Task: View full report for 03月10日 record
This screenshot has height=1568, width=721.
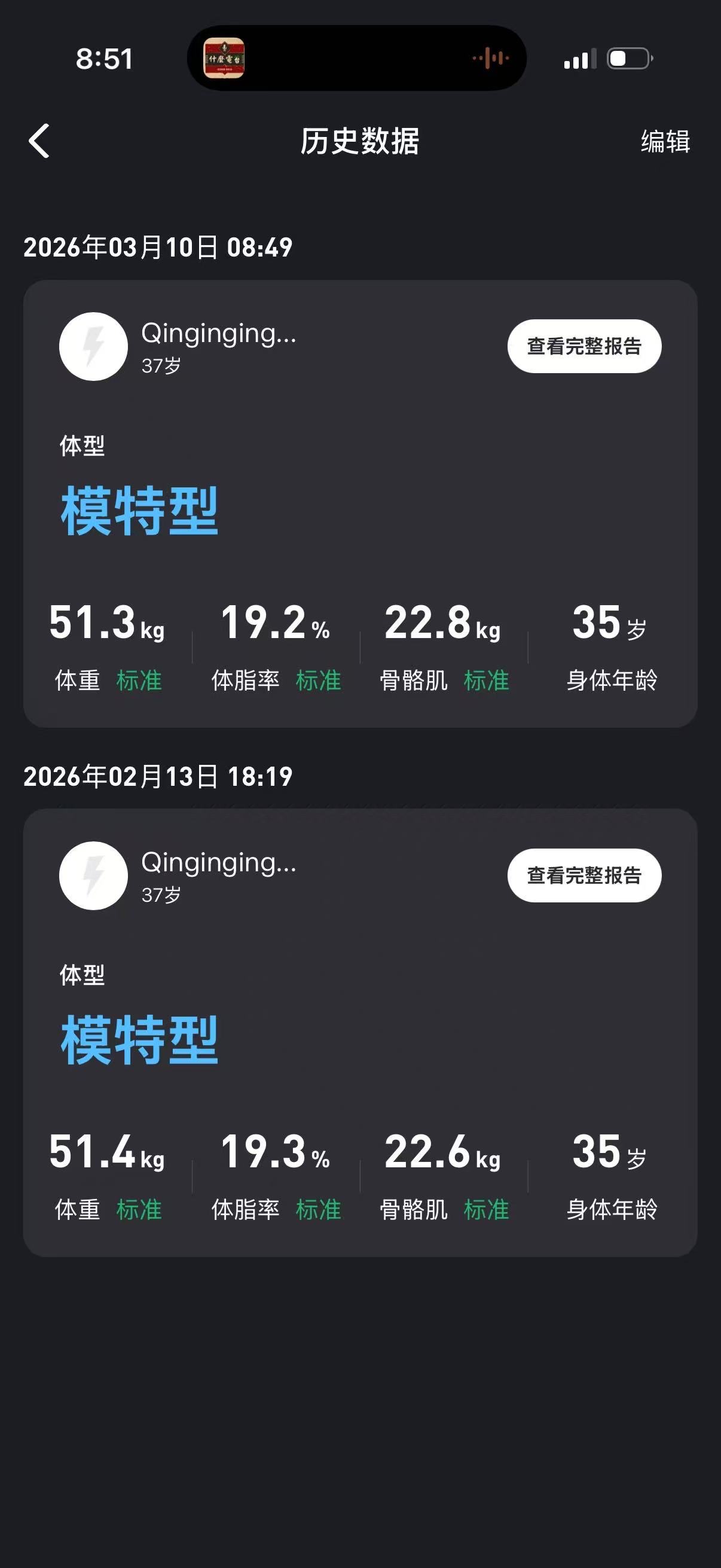Action: [x=584, y=346]
